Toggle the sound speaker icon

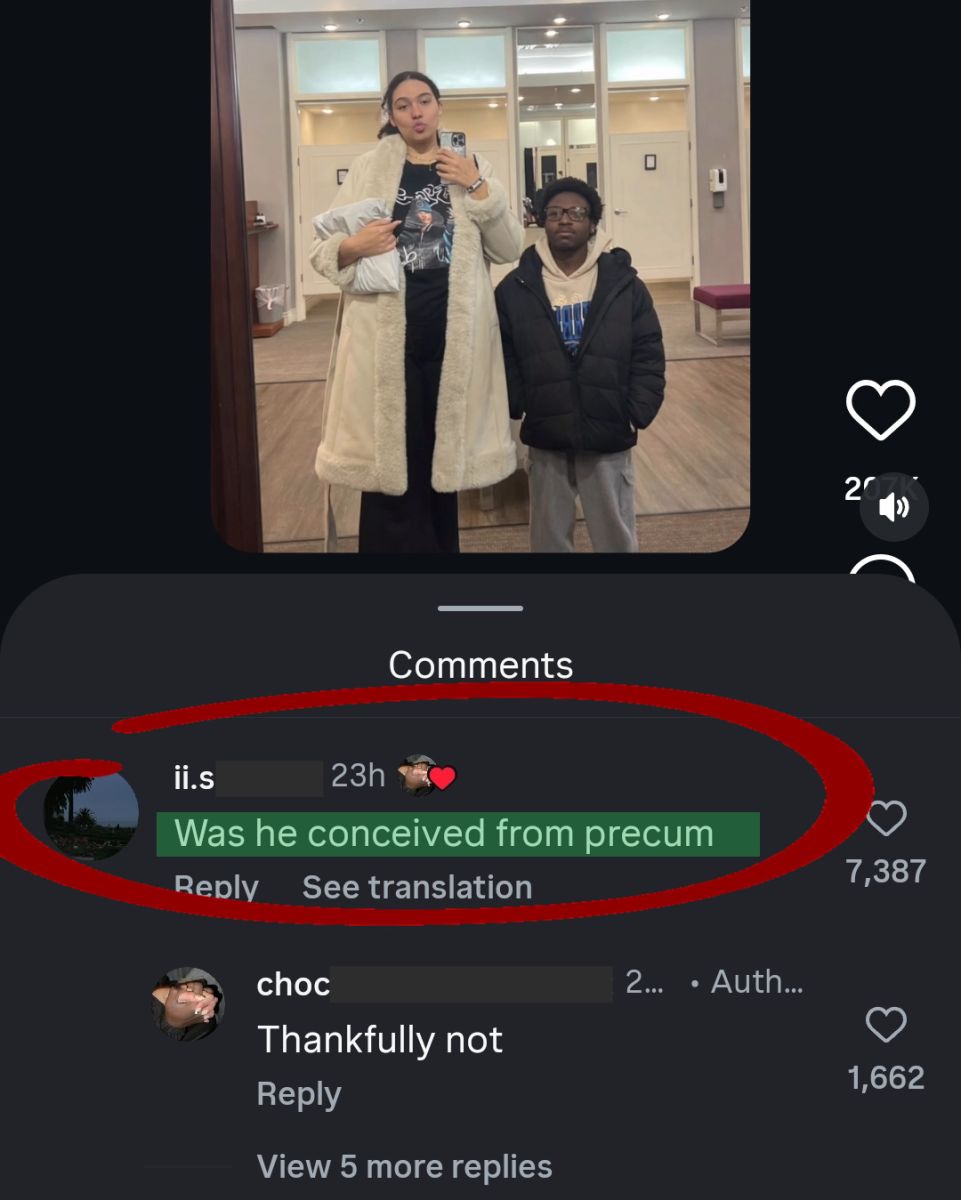[x=894, y=508]
